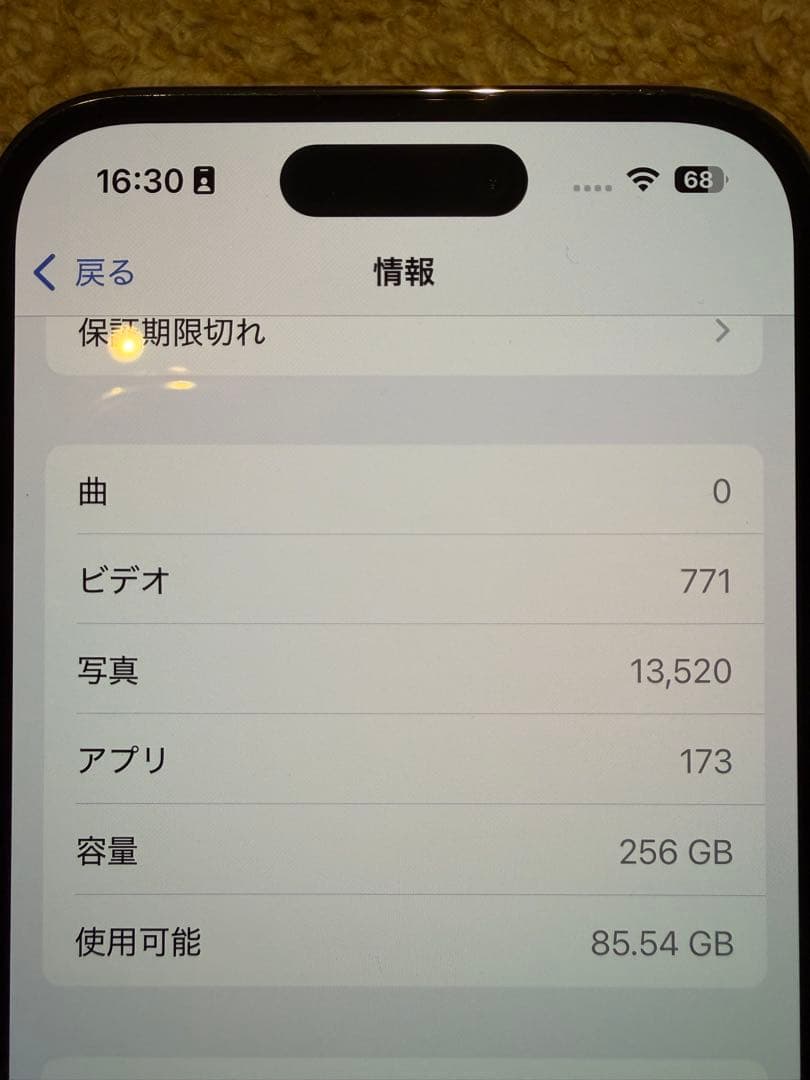
Task: Tap the 情報 screen title
Action: (403, 269)
